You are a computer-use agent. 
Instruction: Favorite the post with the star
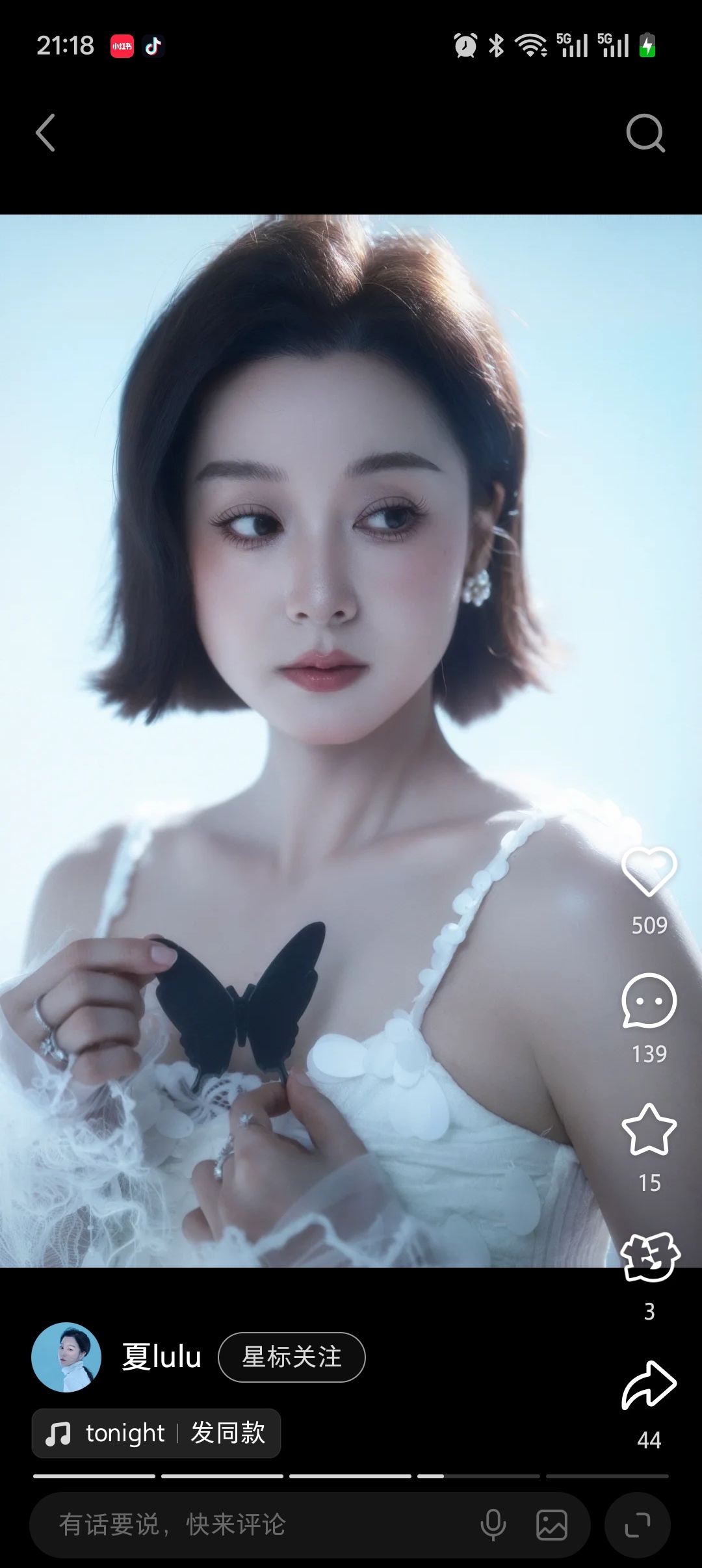pos(648,1130)
